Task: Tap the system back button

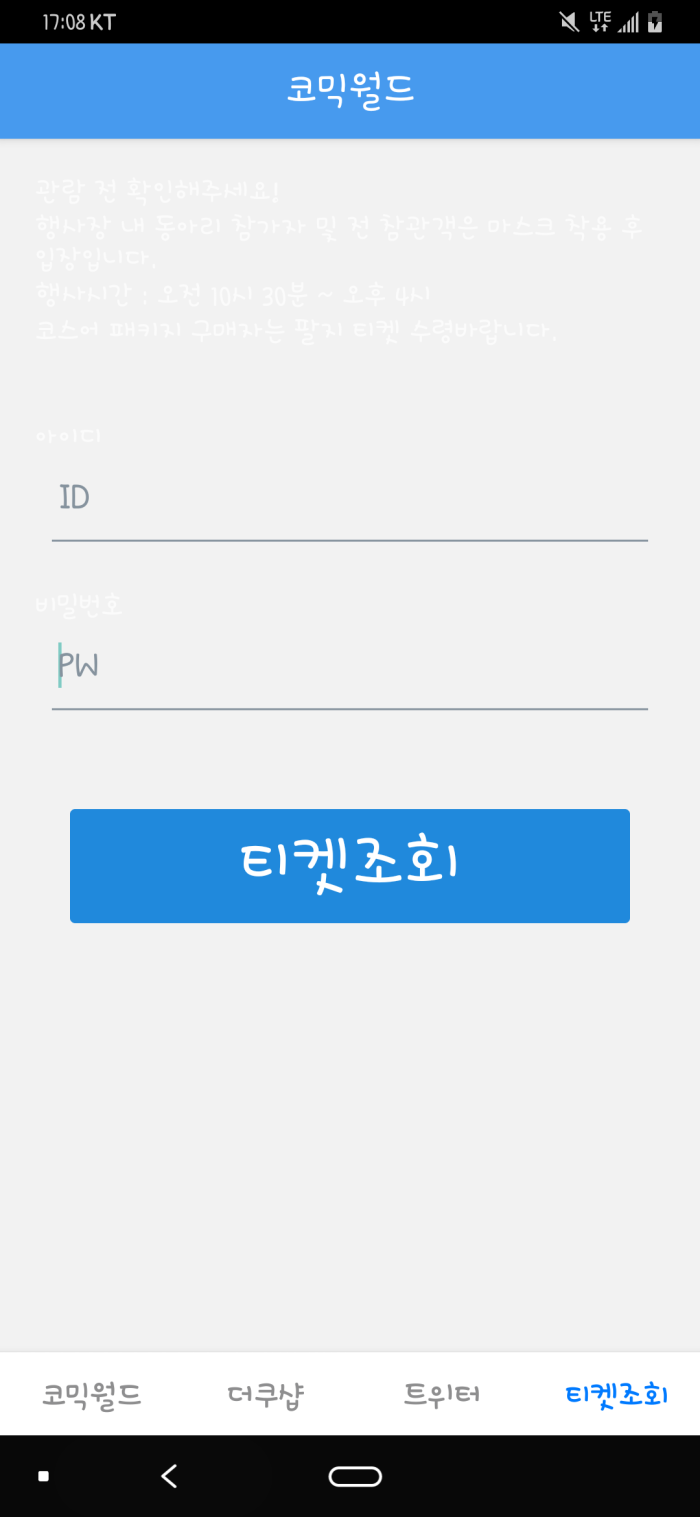Action: (170, 1476)
